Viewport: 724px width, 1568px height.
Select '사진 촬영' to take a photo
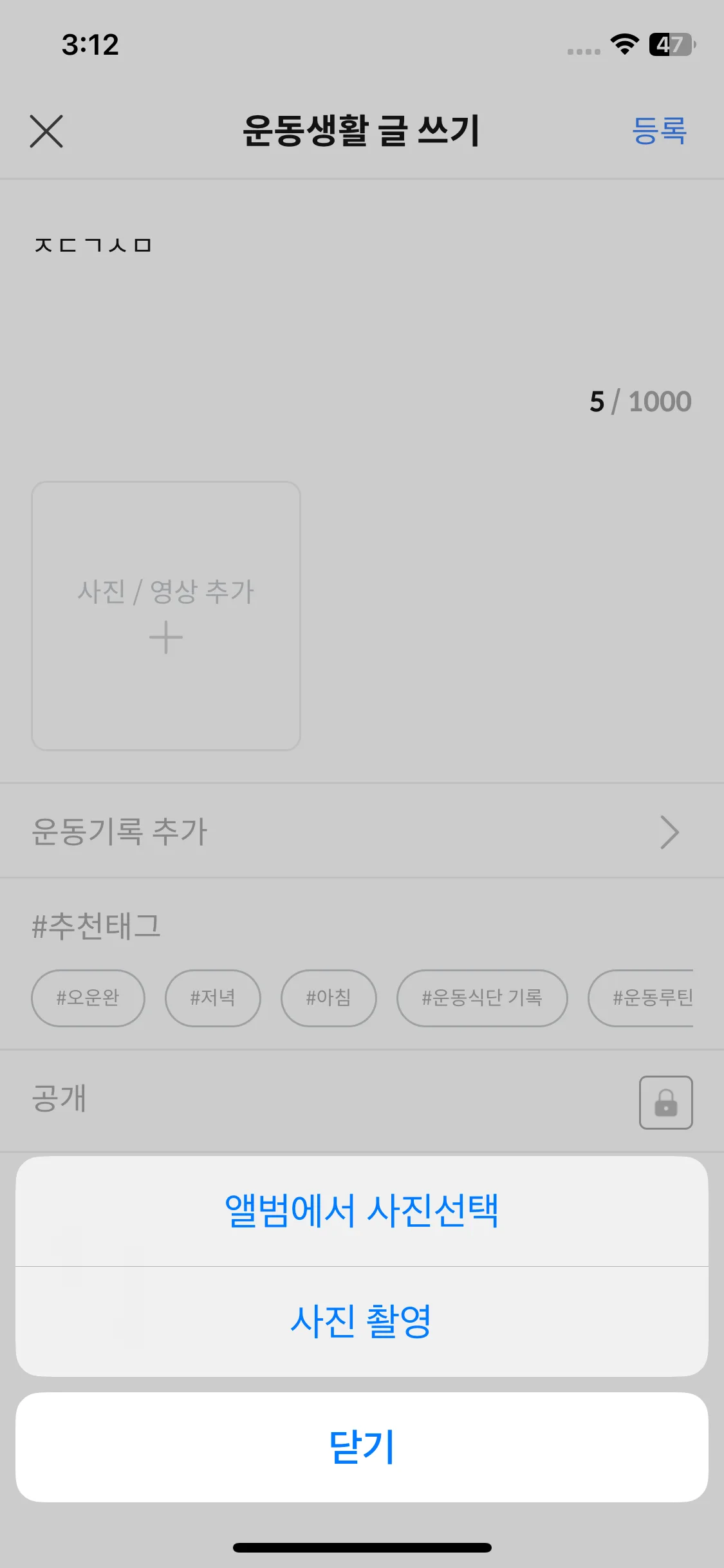pyautogui.click(x=362, y=1321)
